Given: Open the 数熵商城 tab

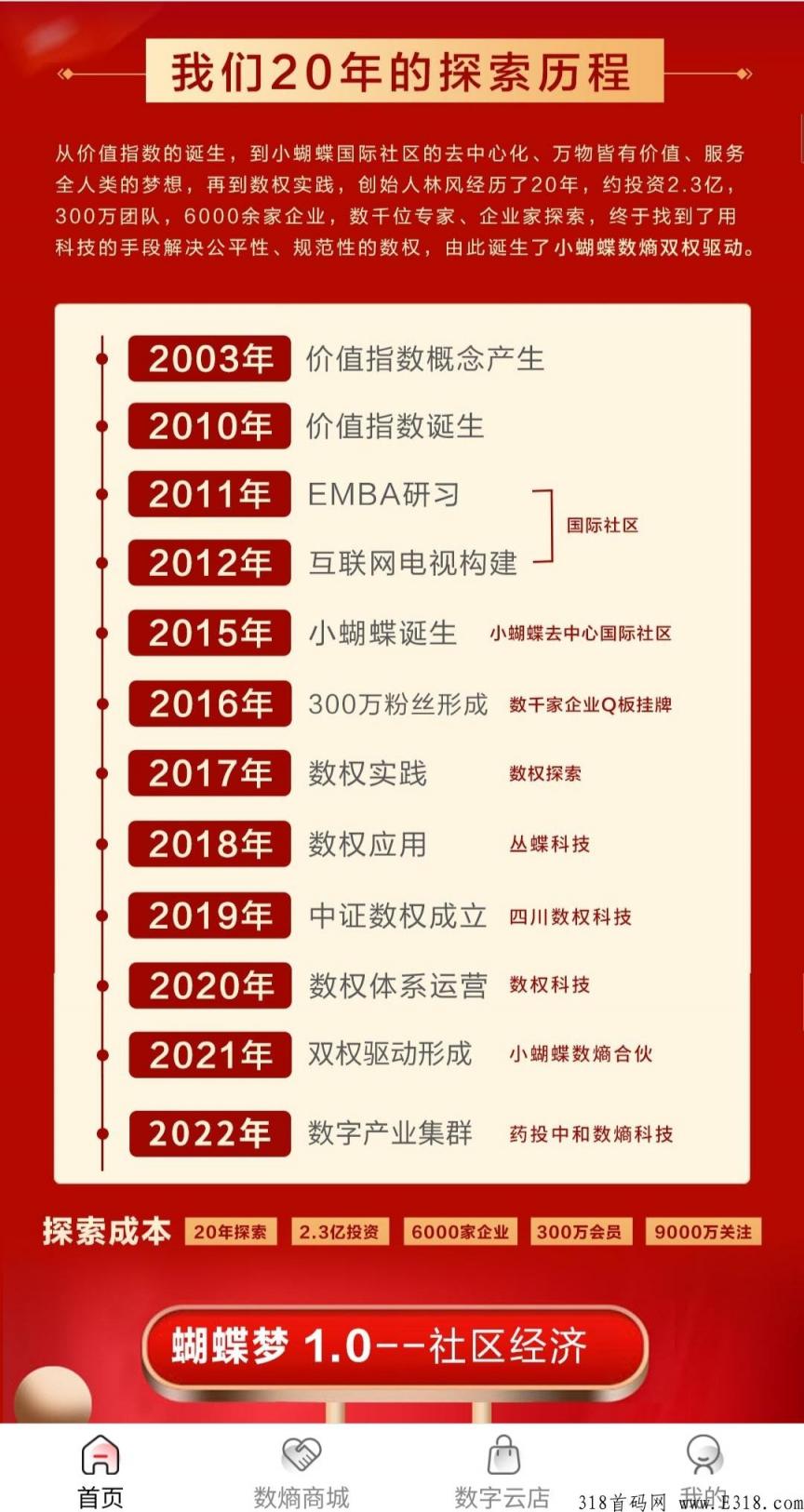Looking at the screenshot, I should 301,1471.
